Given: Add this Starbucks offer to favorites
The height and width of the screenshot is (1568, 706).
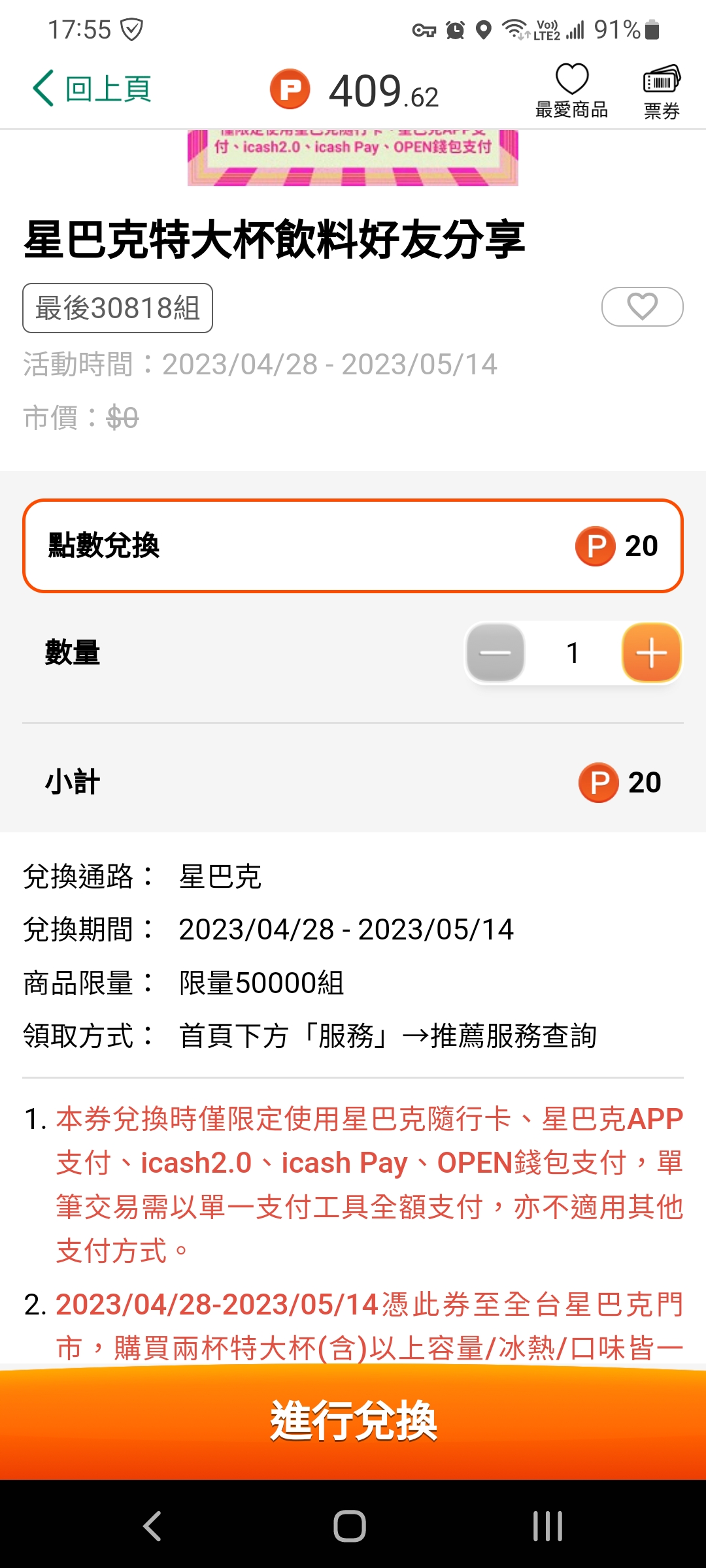Looking at the screenshot, I should click(642, 306).
